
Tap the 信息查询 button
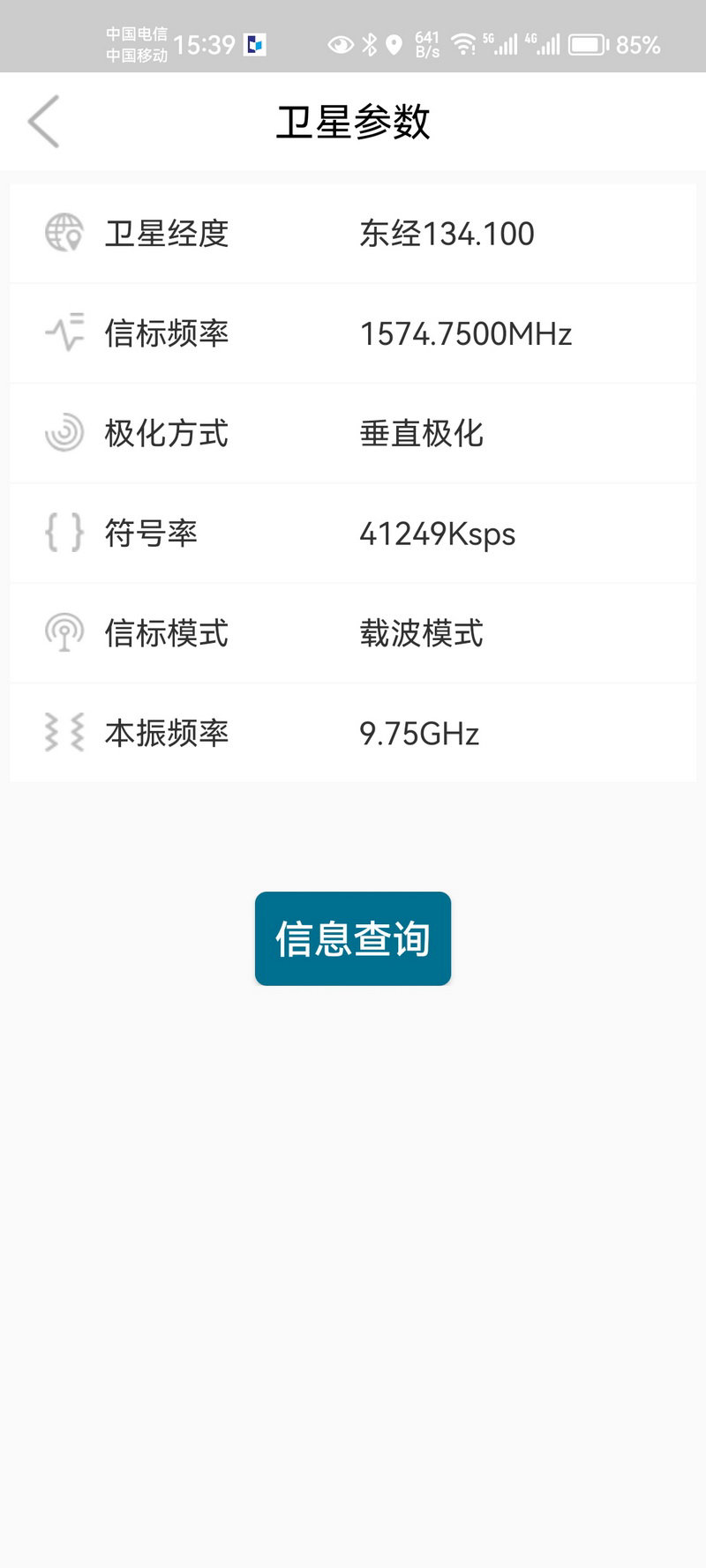[x=353, y=938]
